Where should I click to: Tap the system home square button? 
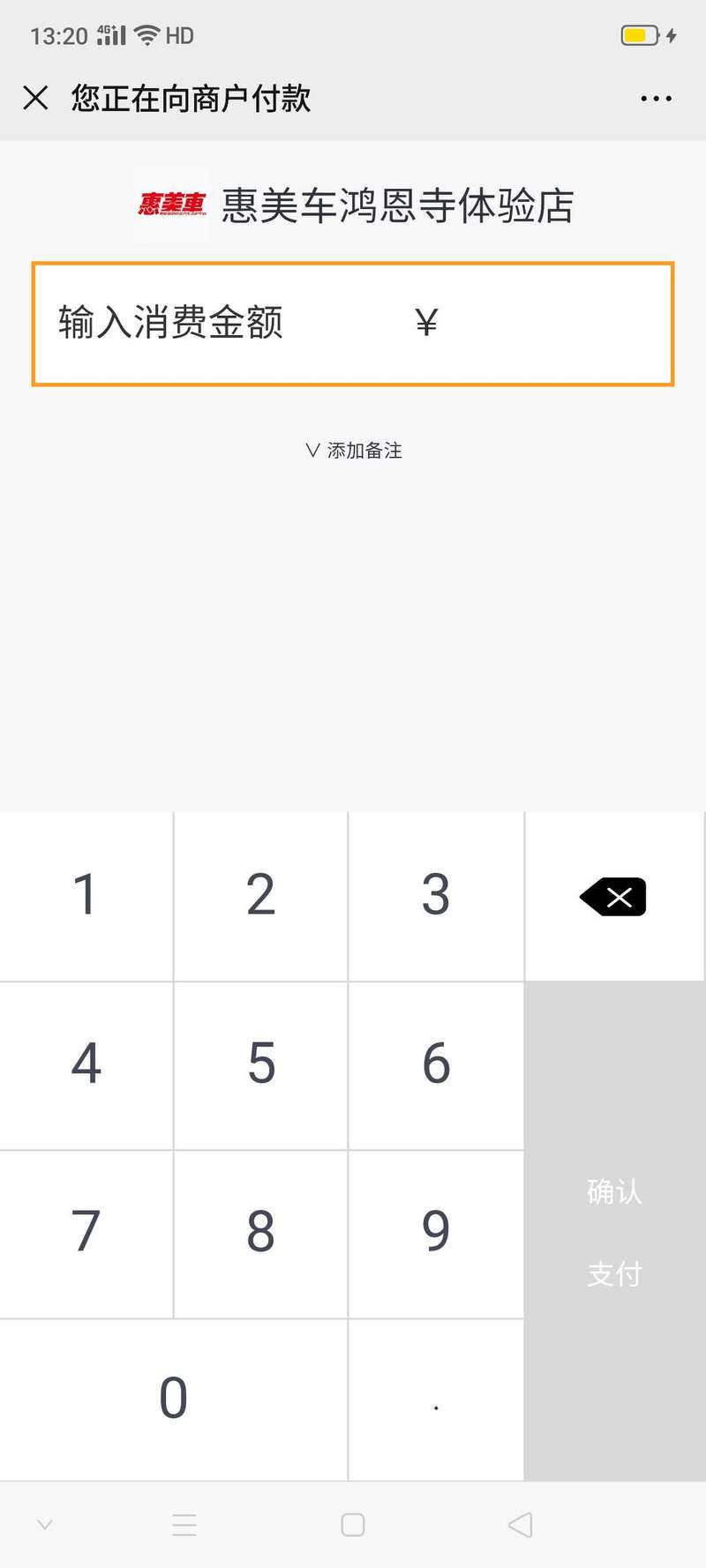click(x=353, y=1525)
